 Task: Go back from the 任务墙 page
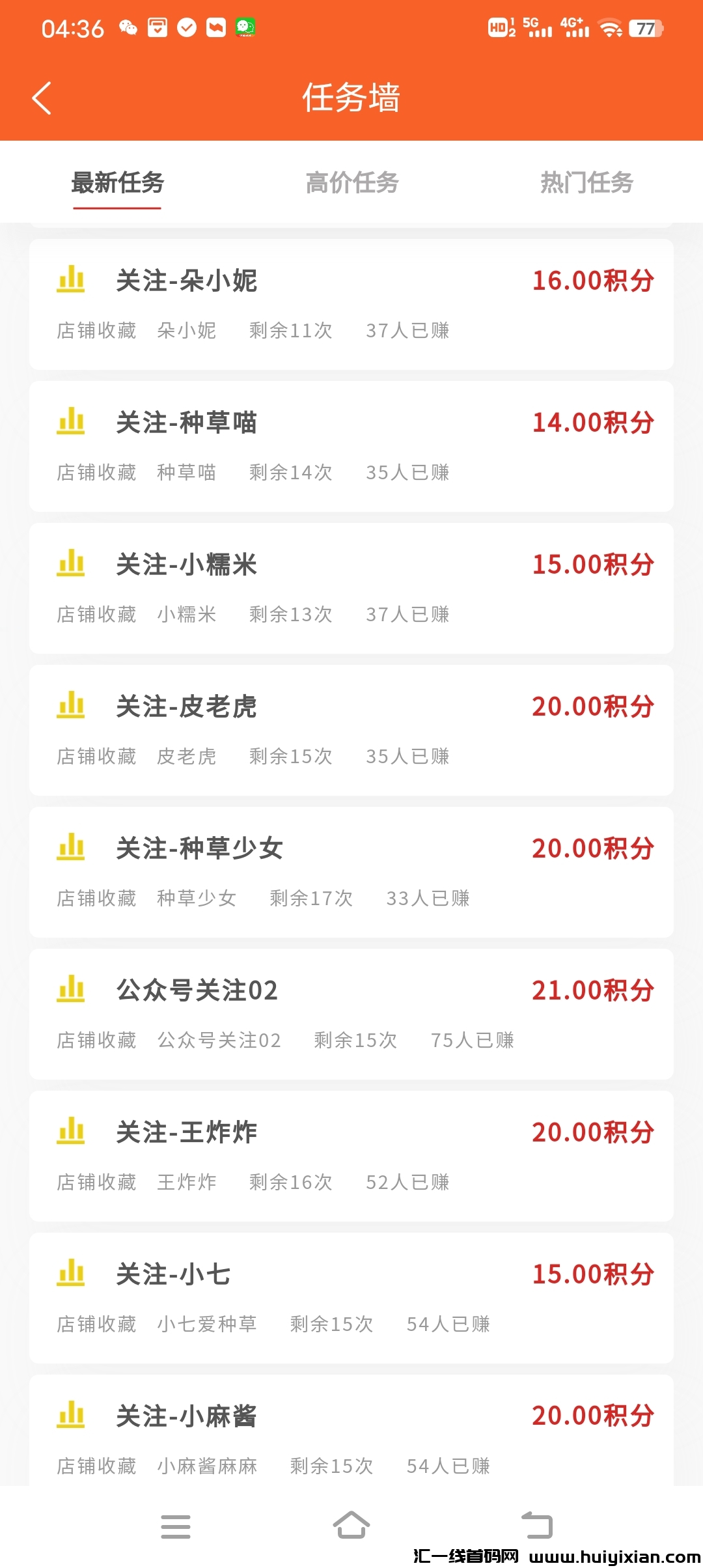pos(42,98)
